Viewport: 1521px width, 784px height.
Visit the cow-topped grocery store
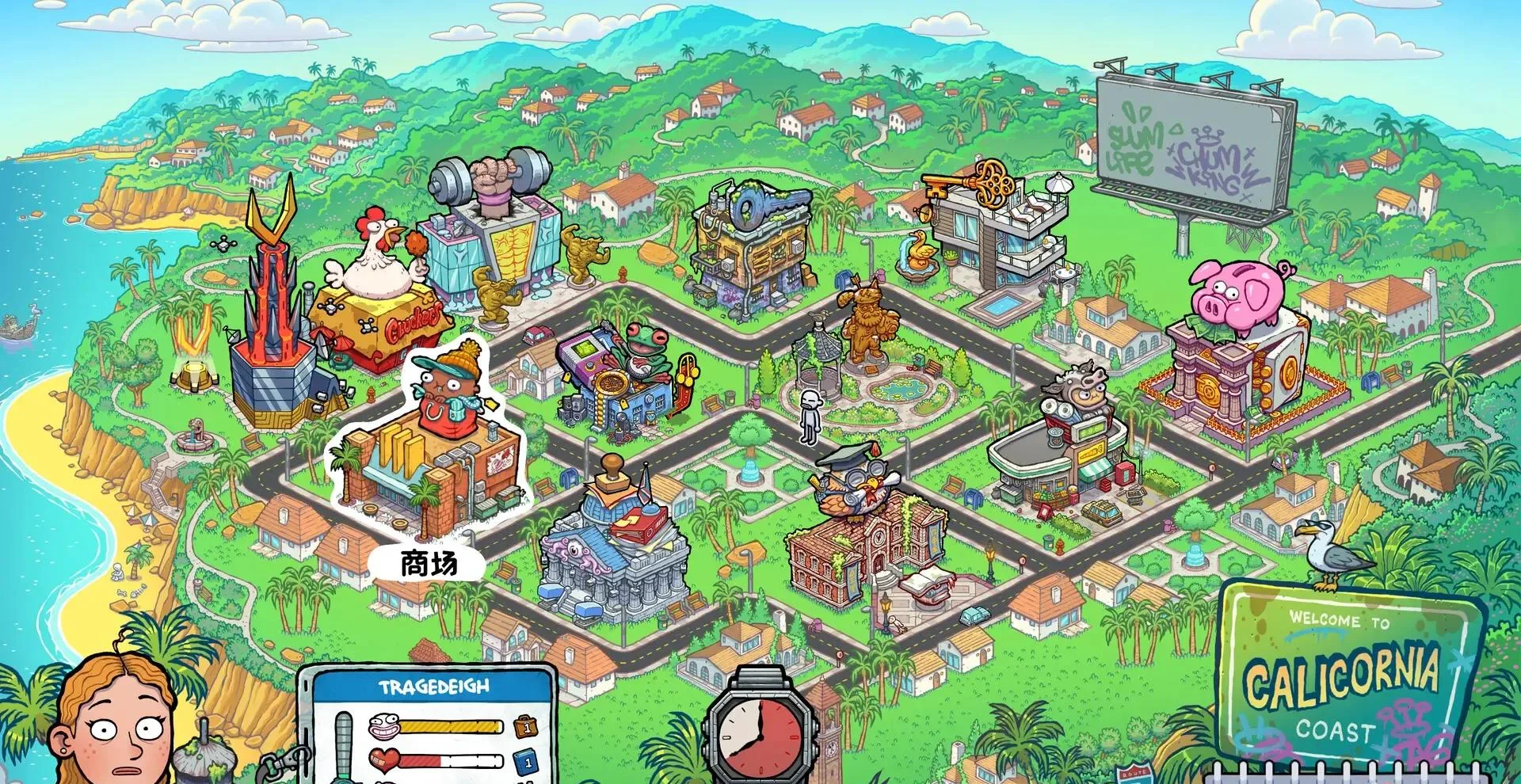1062,451
